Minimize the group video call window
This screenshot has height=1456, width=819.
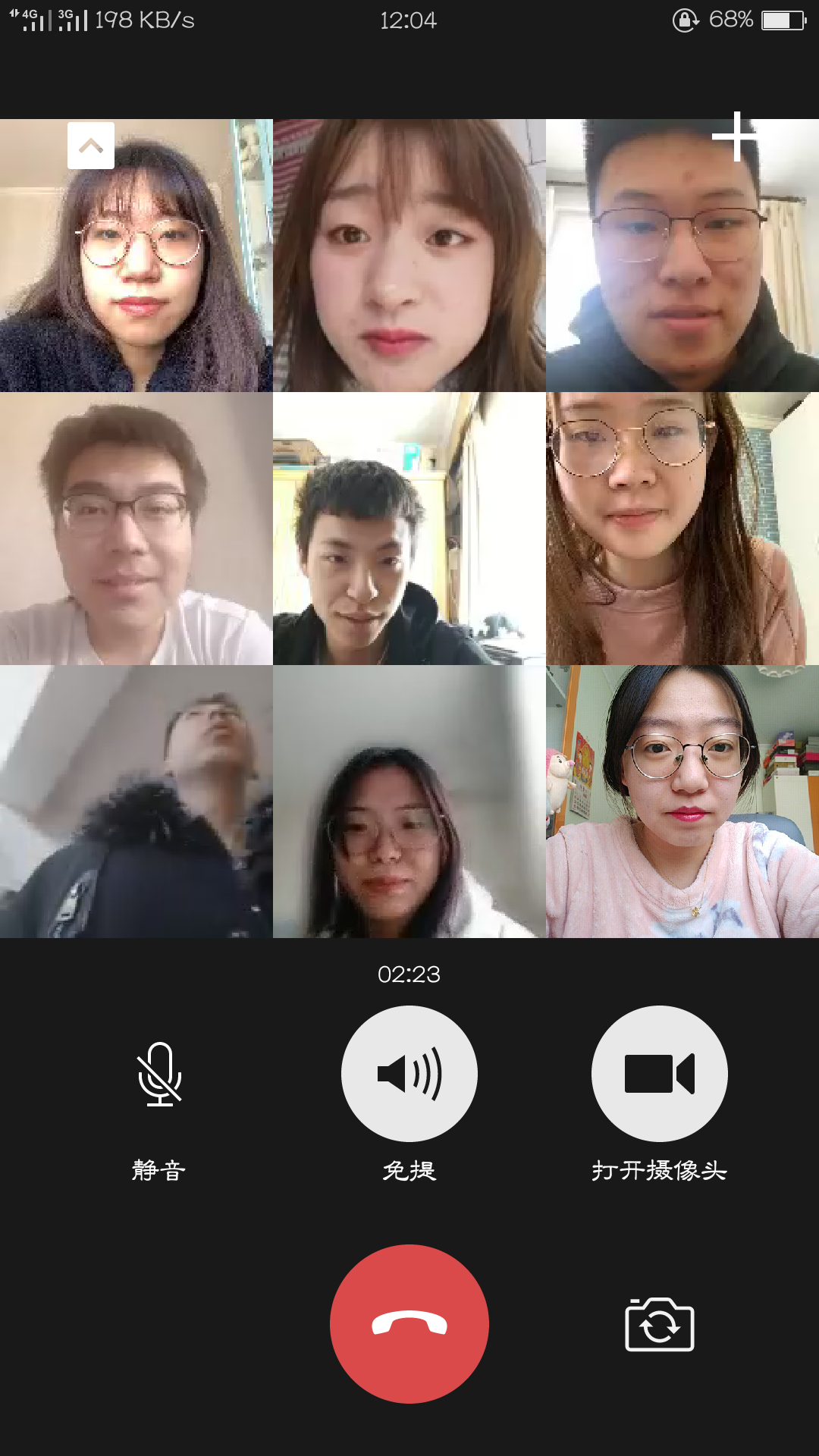pos(91,146)
